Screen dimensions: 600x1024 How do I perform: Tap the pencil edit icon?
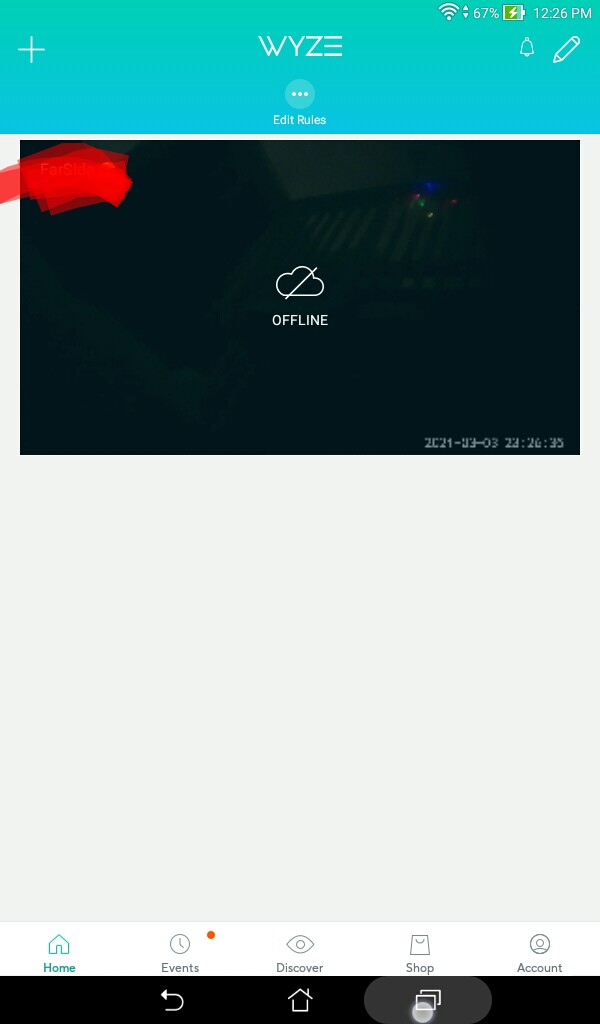click(x=566, y=49)
